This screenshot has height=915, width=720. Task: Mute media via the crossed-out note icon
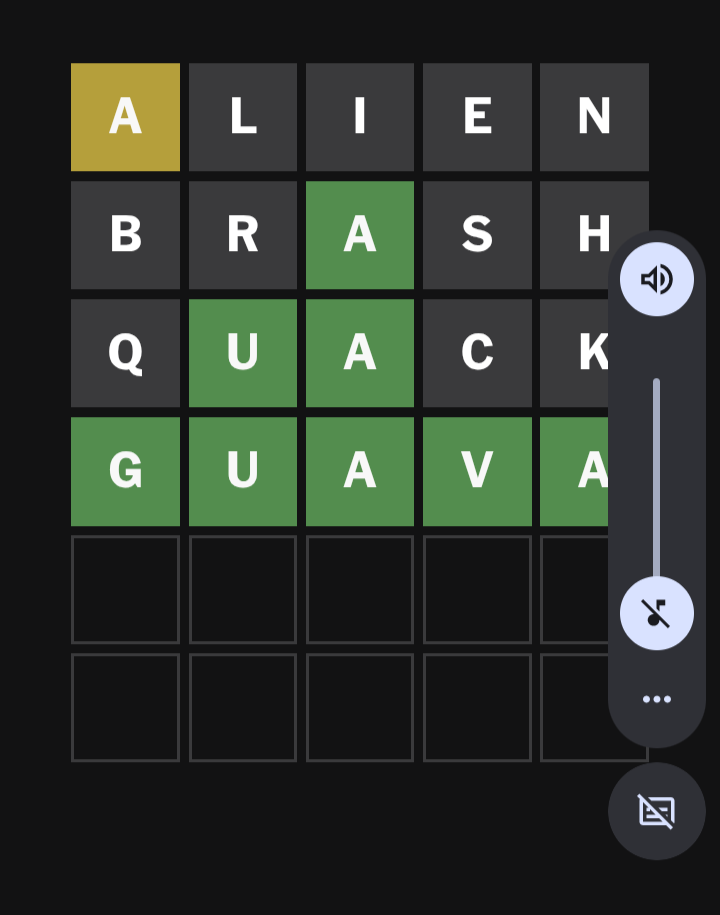[x=656, y=612]
